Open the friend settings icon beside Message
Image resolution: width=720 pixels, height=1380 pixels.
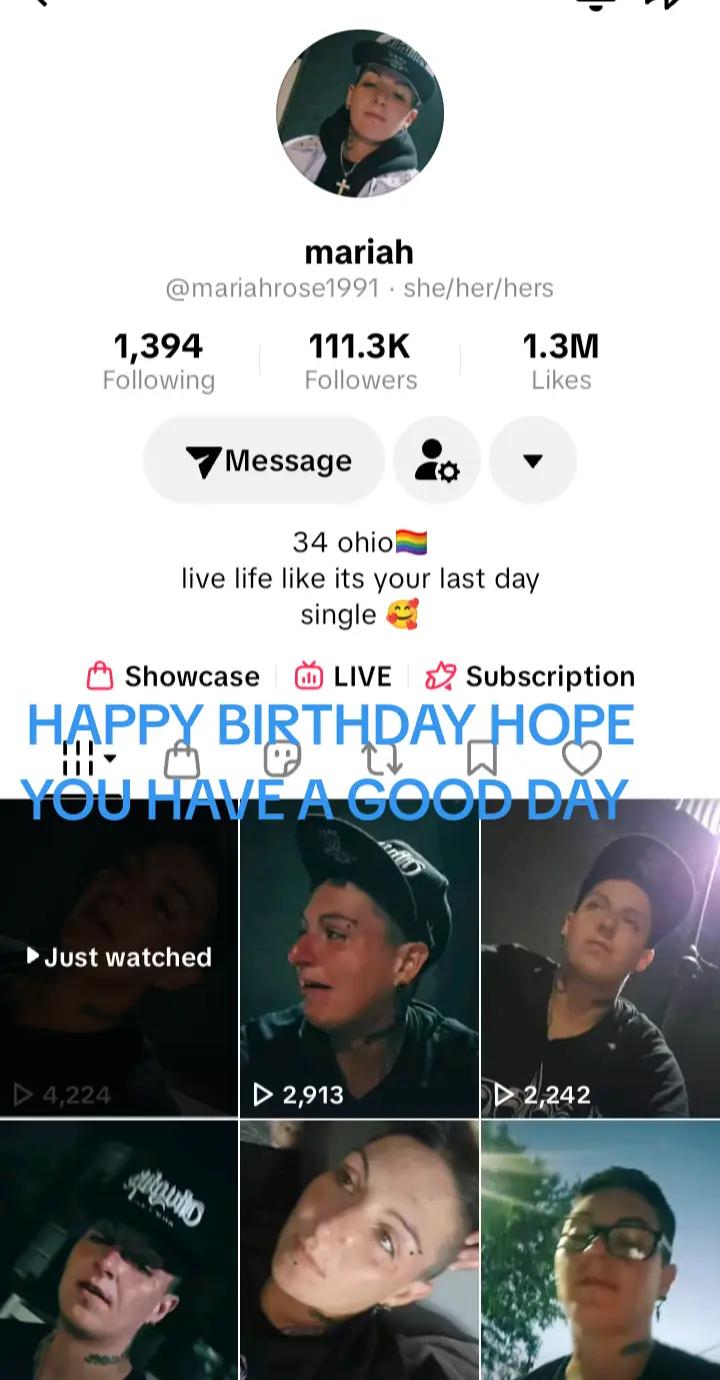(437, 460)
